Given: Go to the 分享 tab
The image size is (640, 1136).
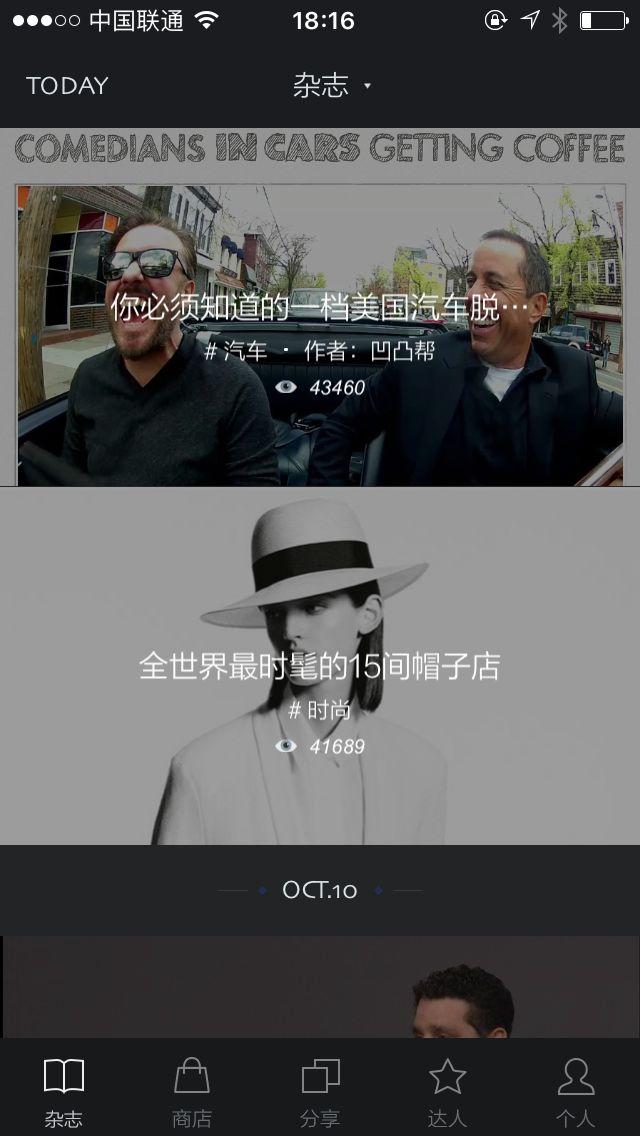Looking at the screenshot, I should click(320, 1091).
